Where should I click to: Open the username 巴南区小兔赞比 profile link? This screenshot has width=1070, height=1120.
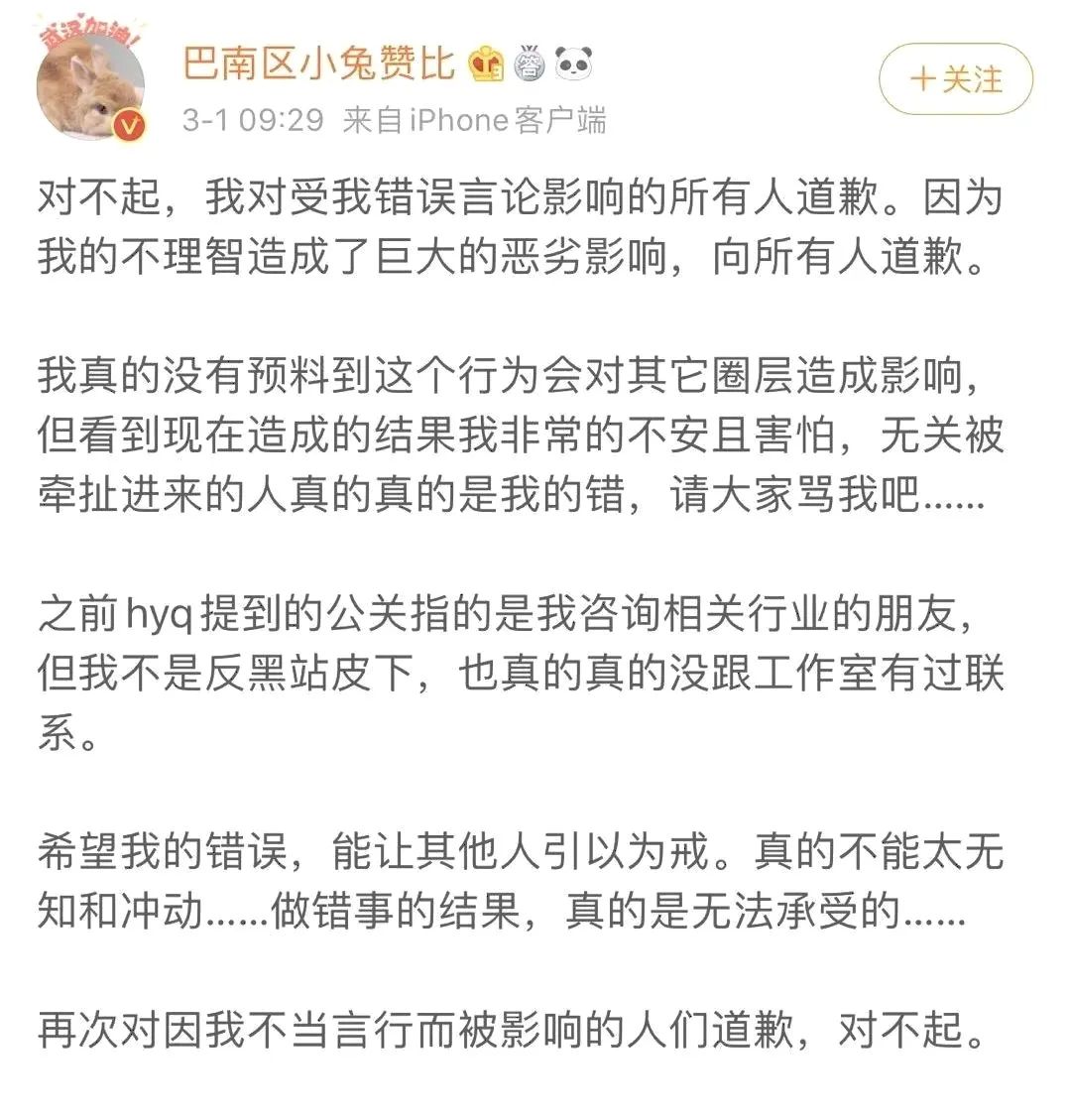[x=318, y=63]
